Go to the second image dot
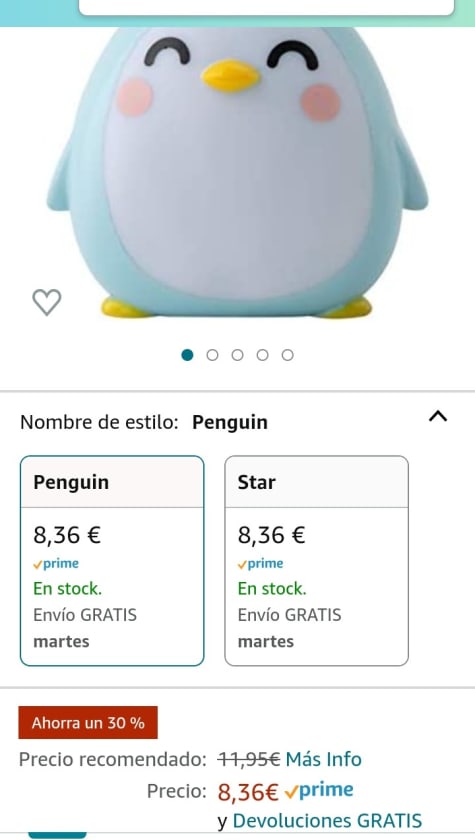 (213, 355)
